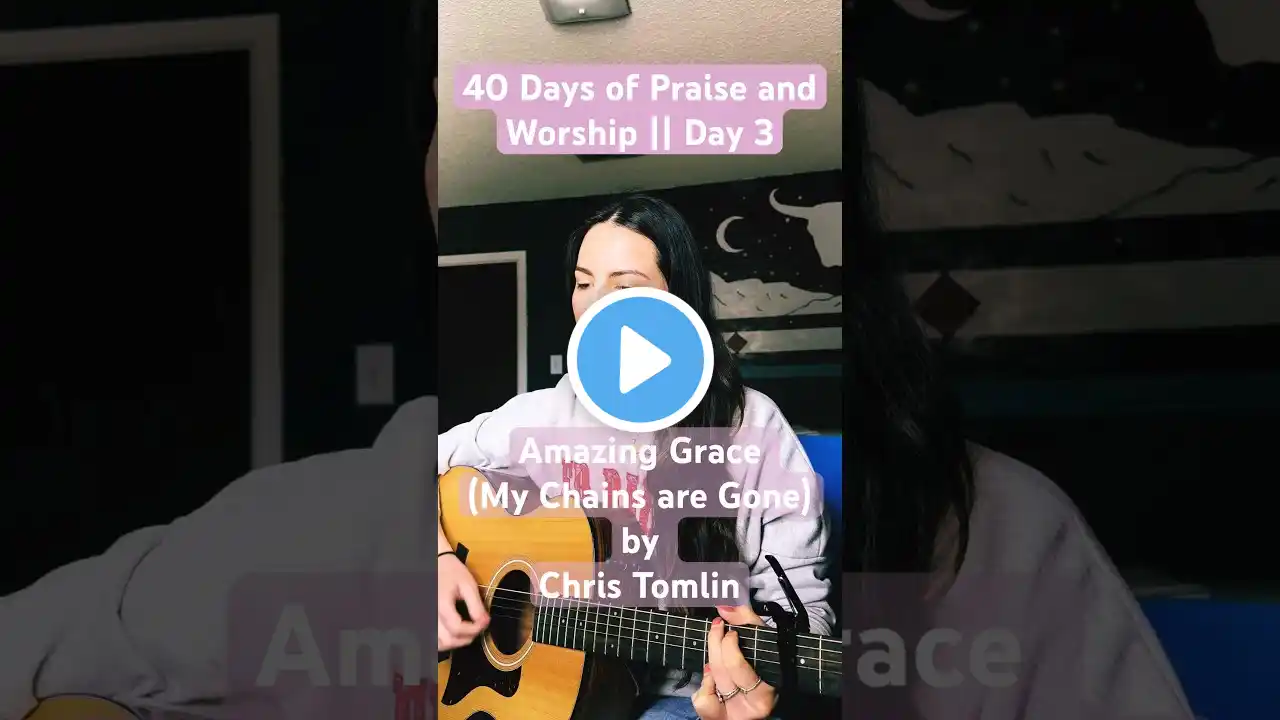Play the Amazing Grace video
This screenshot has width=1280, height=720.
pos(640,360)
